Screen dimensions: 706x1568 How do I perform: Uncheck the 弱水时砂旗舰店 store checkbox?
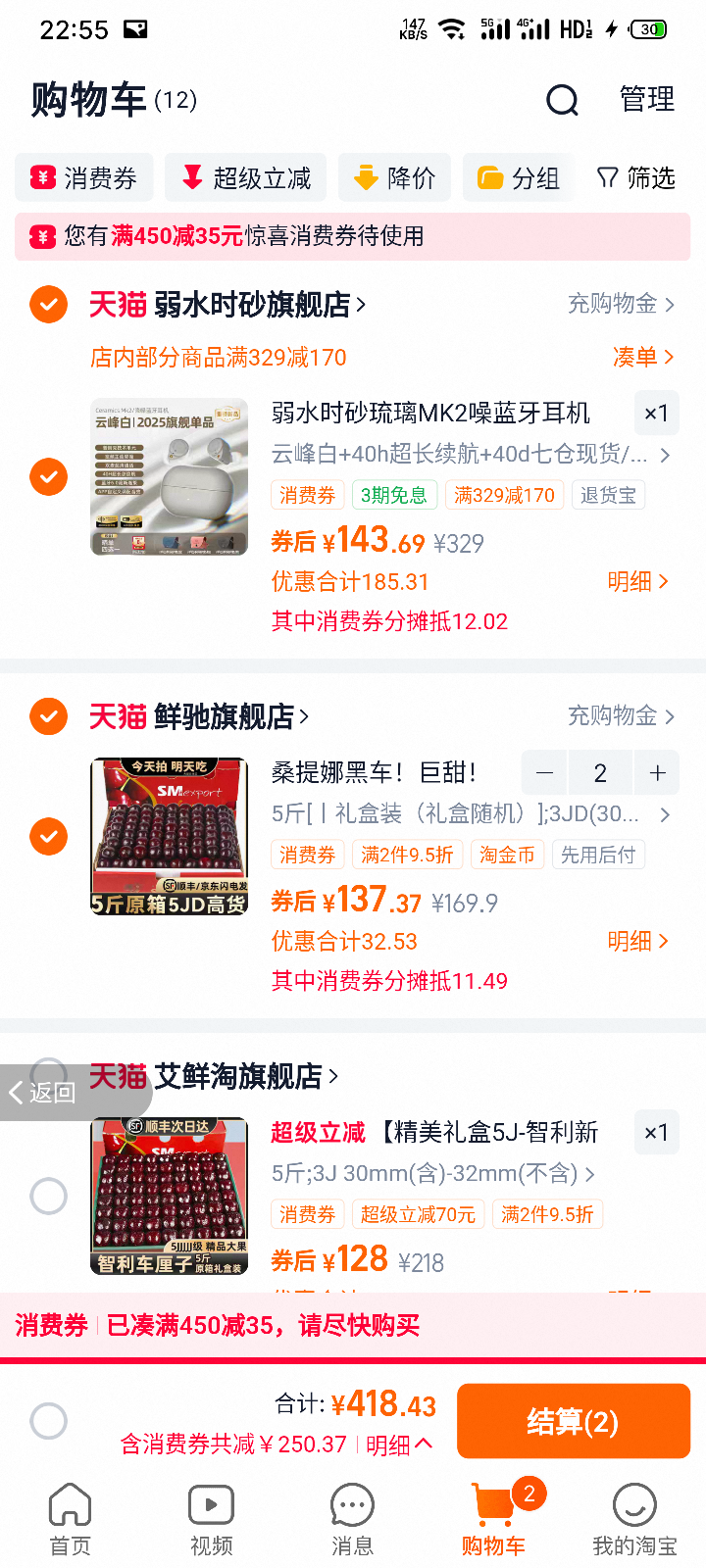click(x=48, y=304)
